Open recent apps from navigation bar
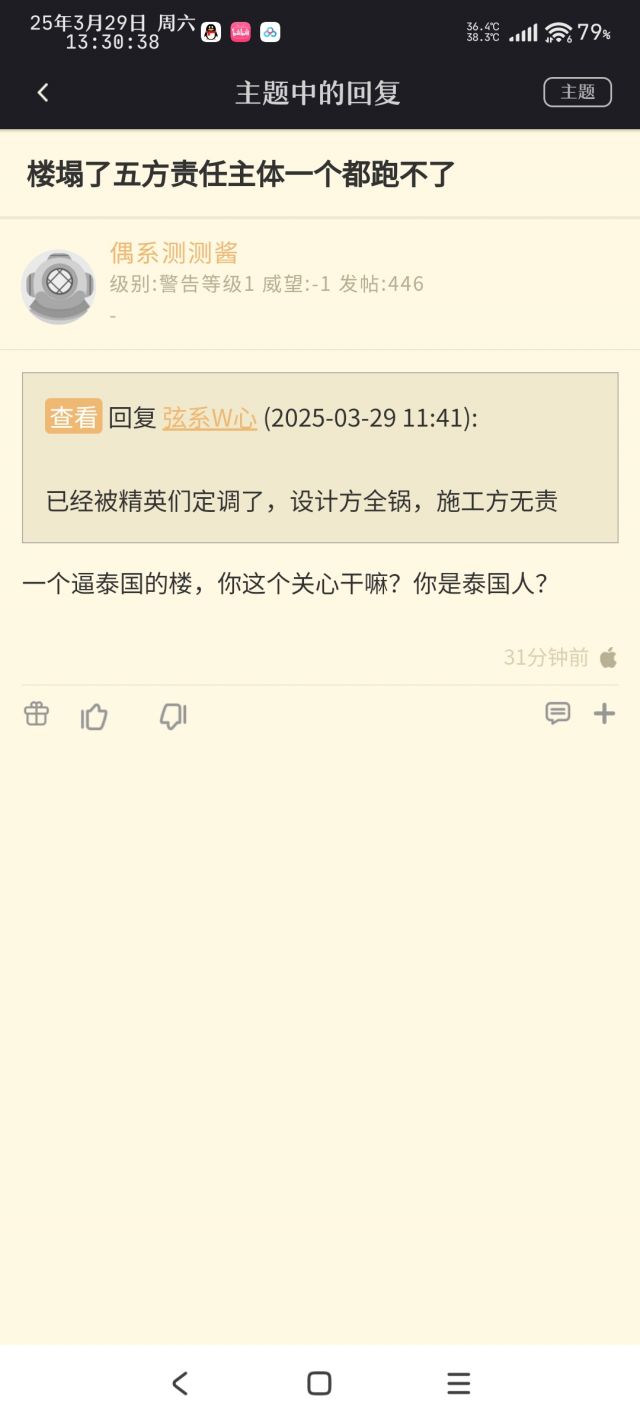The image size is (640, 1422). (458, 1383)
